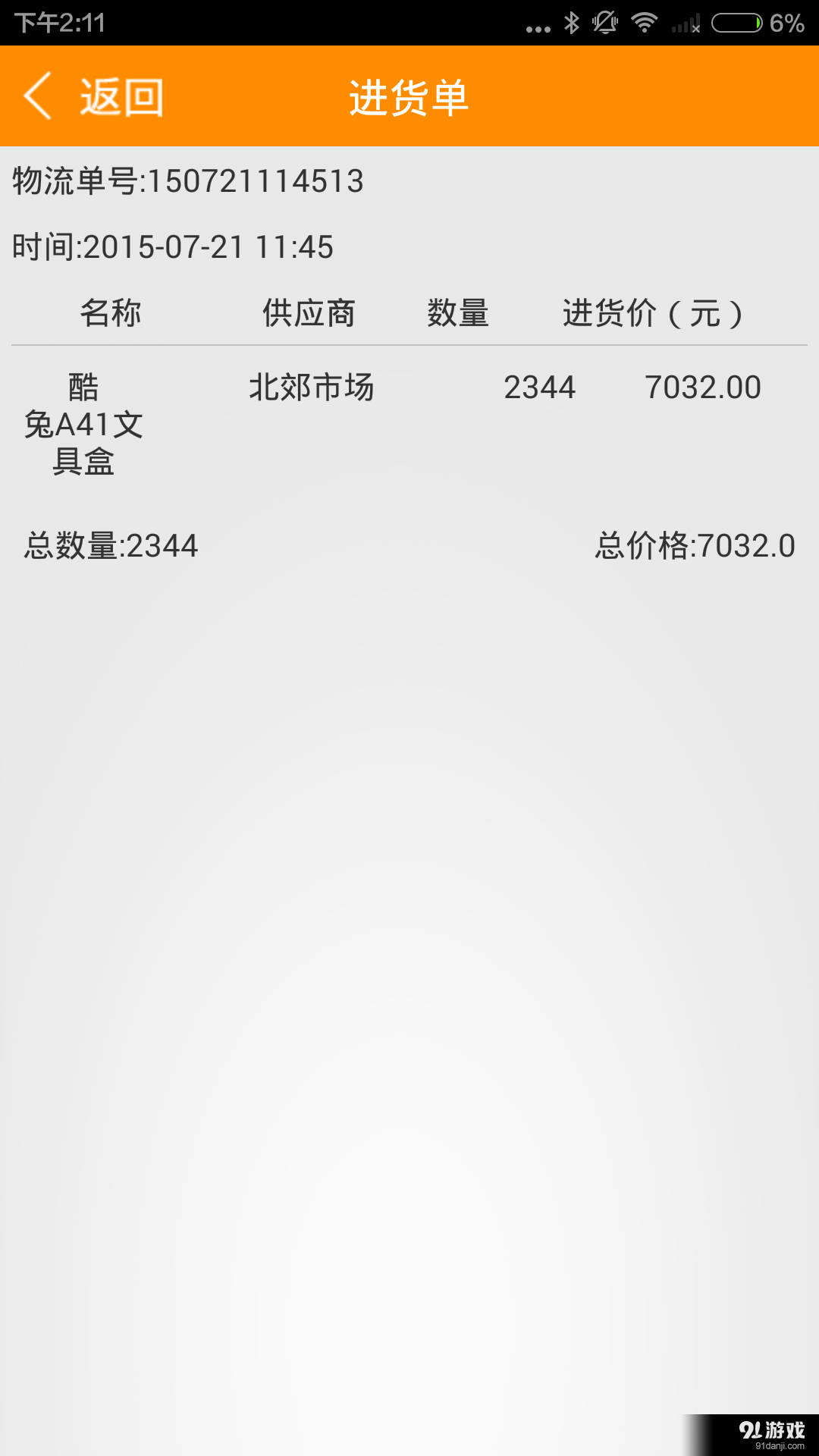Tap the 供应商 column header
This screenshot has width=819, height=1456.
(x=309, y=312)
